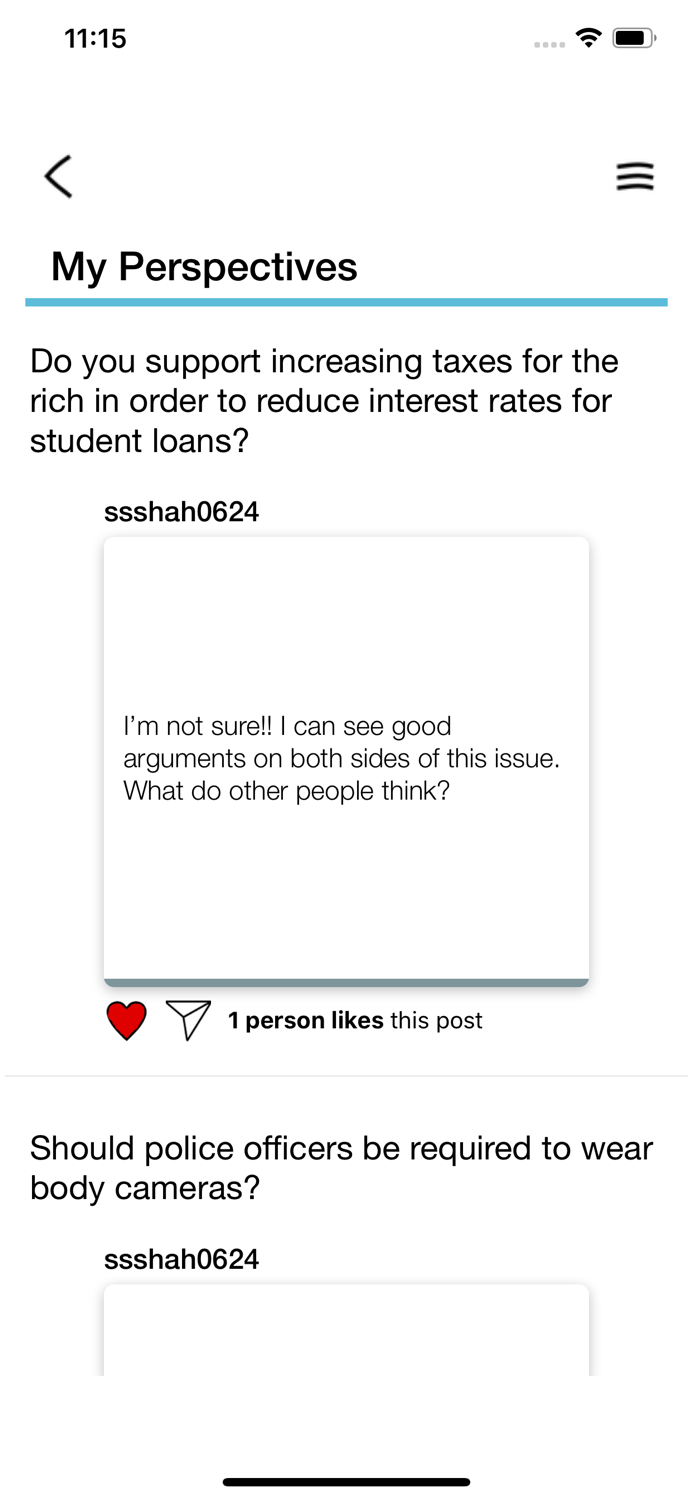Screen dimensions: 693x1500
Task: Unlike the student loans perspective post
Action: click(127, 1020)
